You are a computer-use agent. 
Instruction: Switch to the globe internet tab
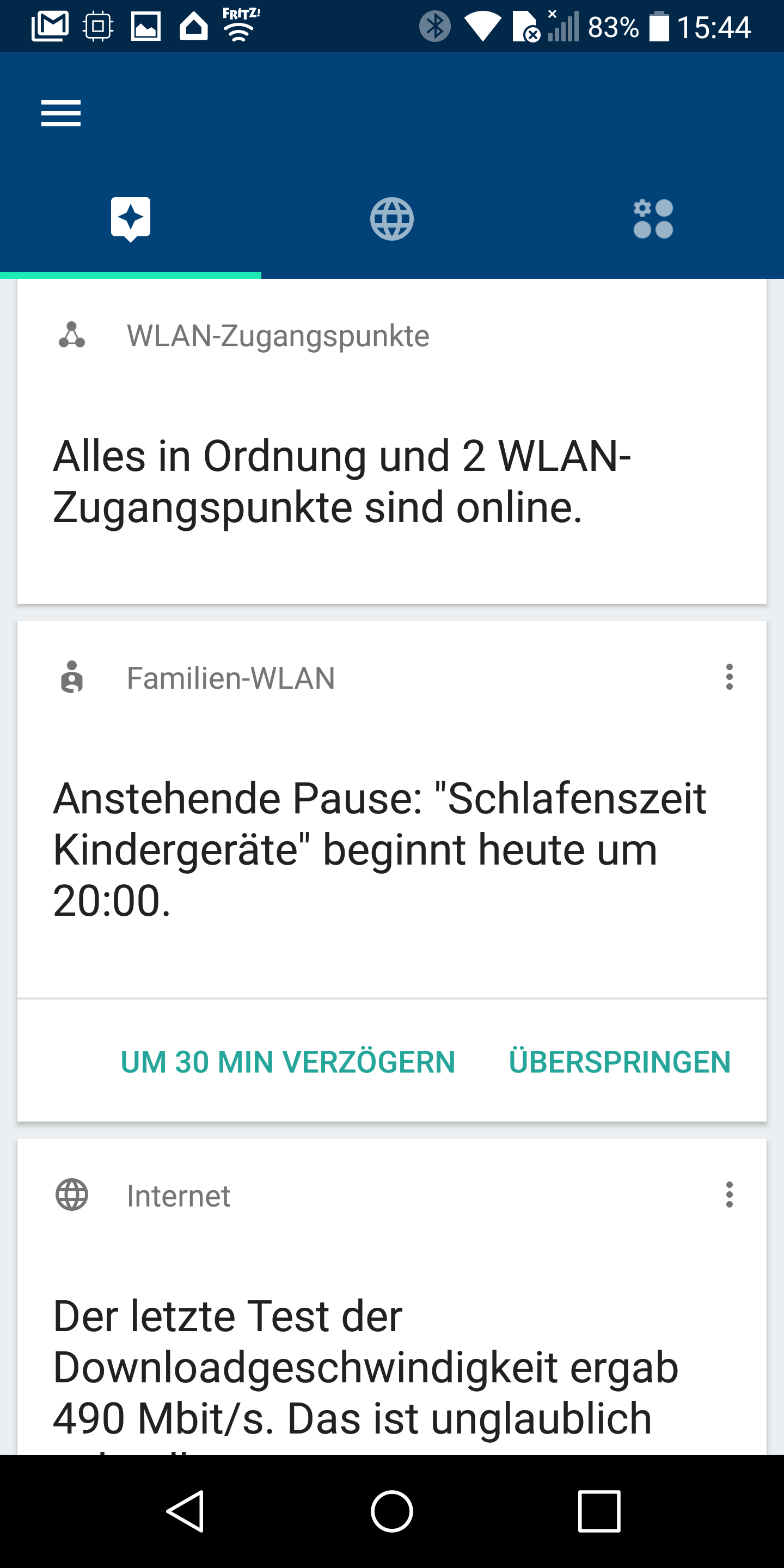pyautogui.click(x=391, y=219)
